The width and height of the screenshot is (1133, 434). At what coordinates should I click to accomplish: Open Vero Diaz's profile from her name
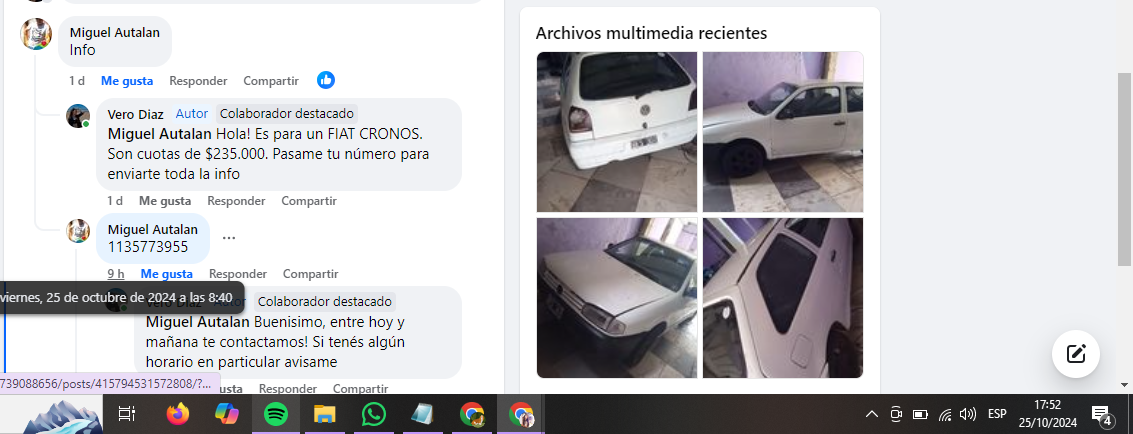[135, 114]
